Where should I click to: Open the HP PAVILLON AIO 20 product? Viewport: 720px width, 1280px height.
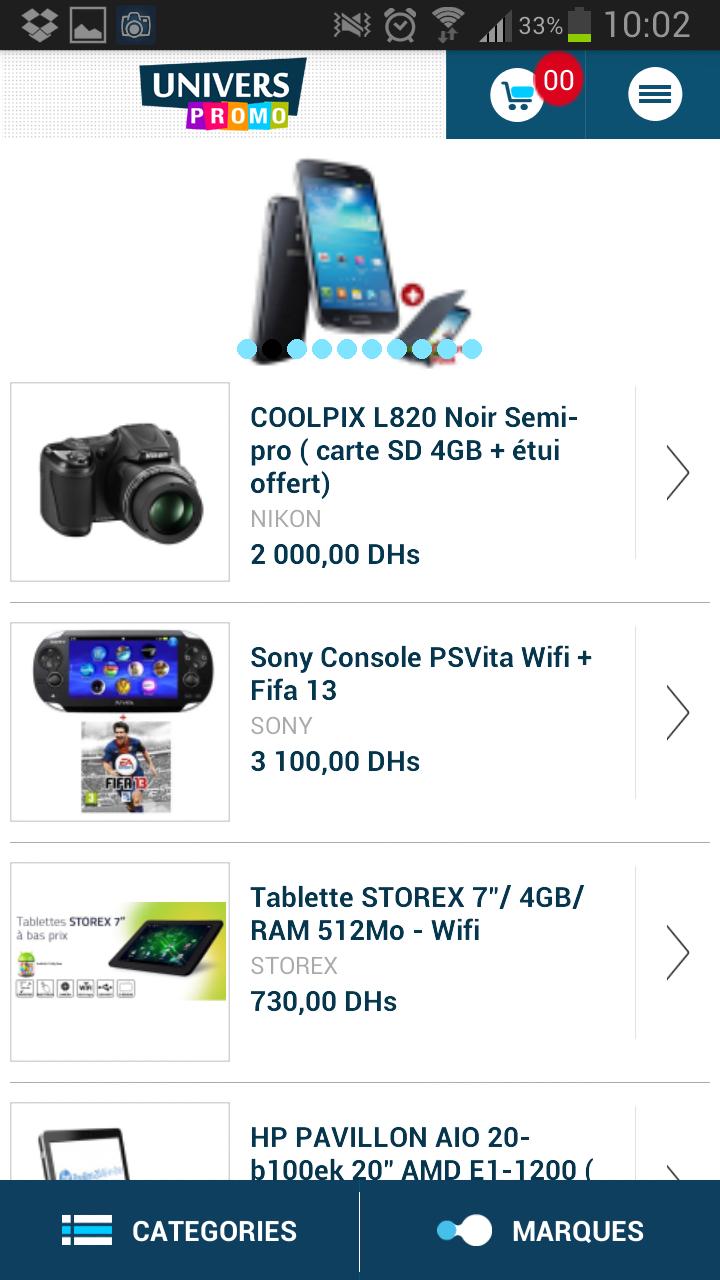420,1152
